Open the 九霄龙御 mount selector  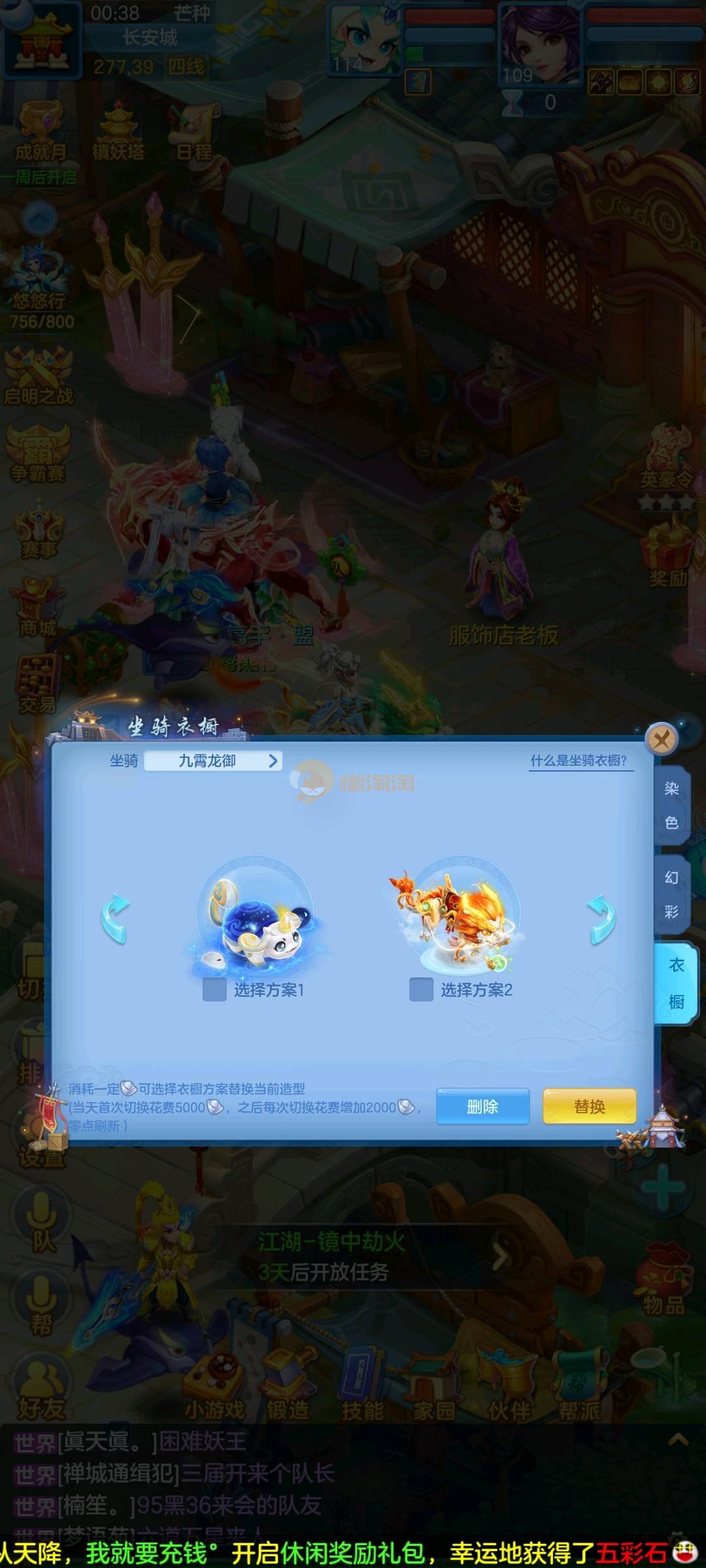pos(213,760)
